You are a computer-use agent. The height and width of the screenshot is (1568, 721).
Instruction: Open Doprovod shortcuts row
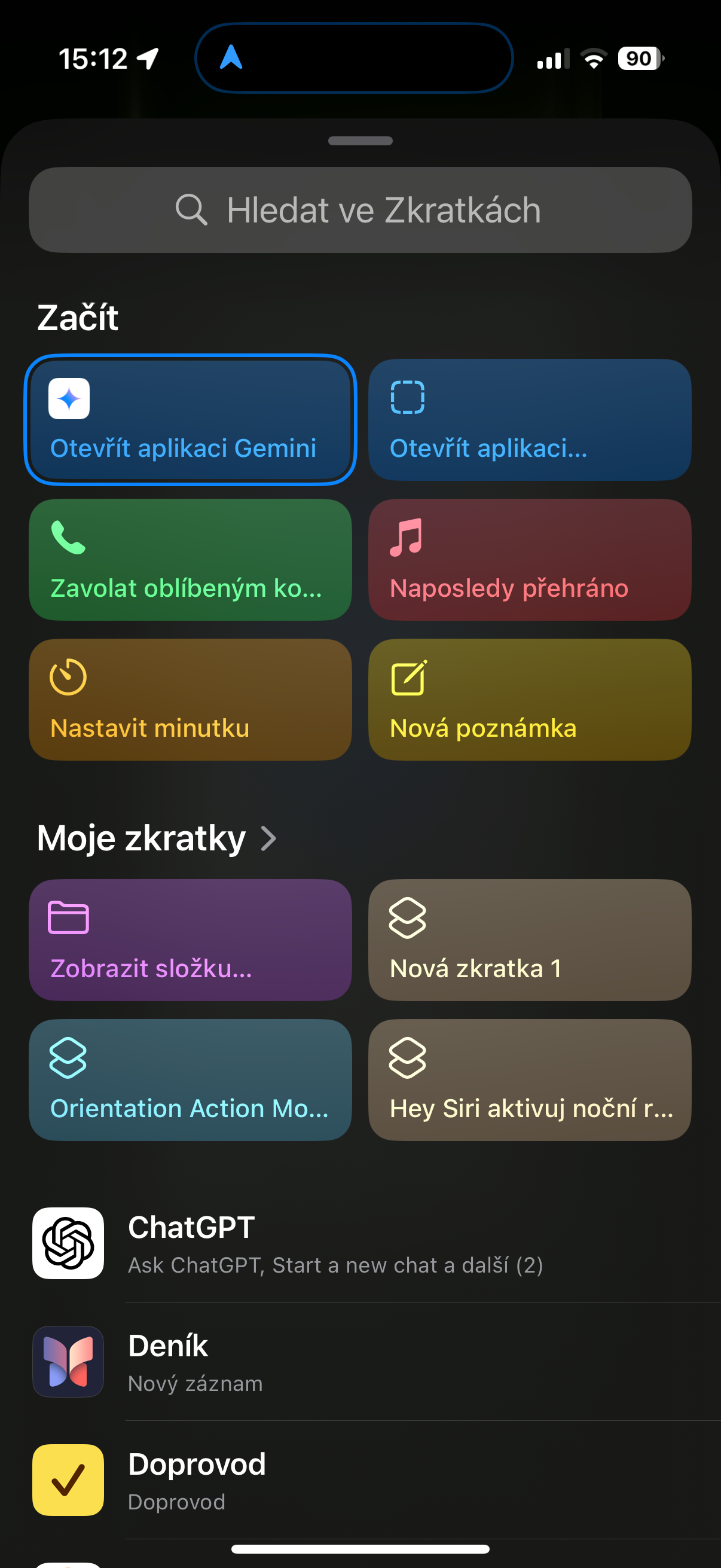tap(360, 1480)
